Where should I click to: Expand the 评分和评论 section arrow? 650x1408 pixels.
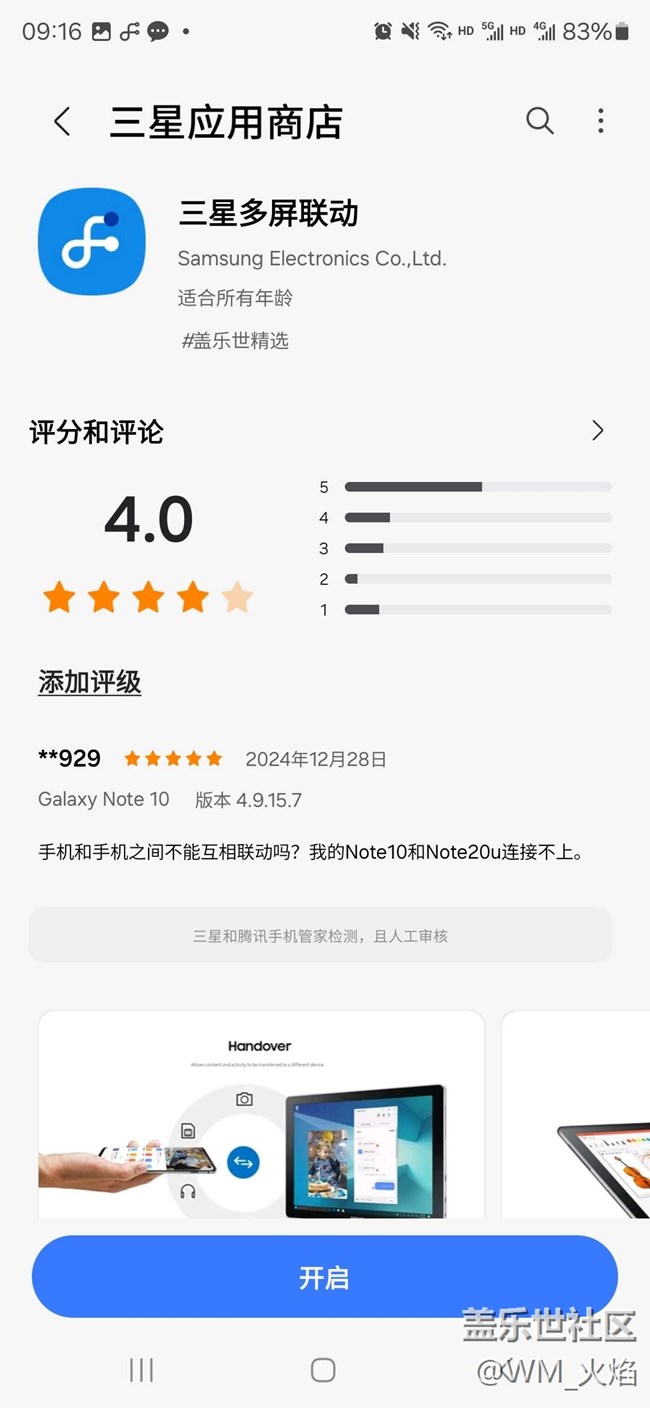pos(597,431)
